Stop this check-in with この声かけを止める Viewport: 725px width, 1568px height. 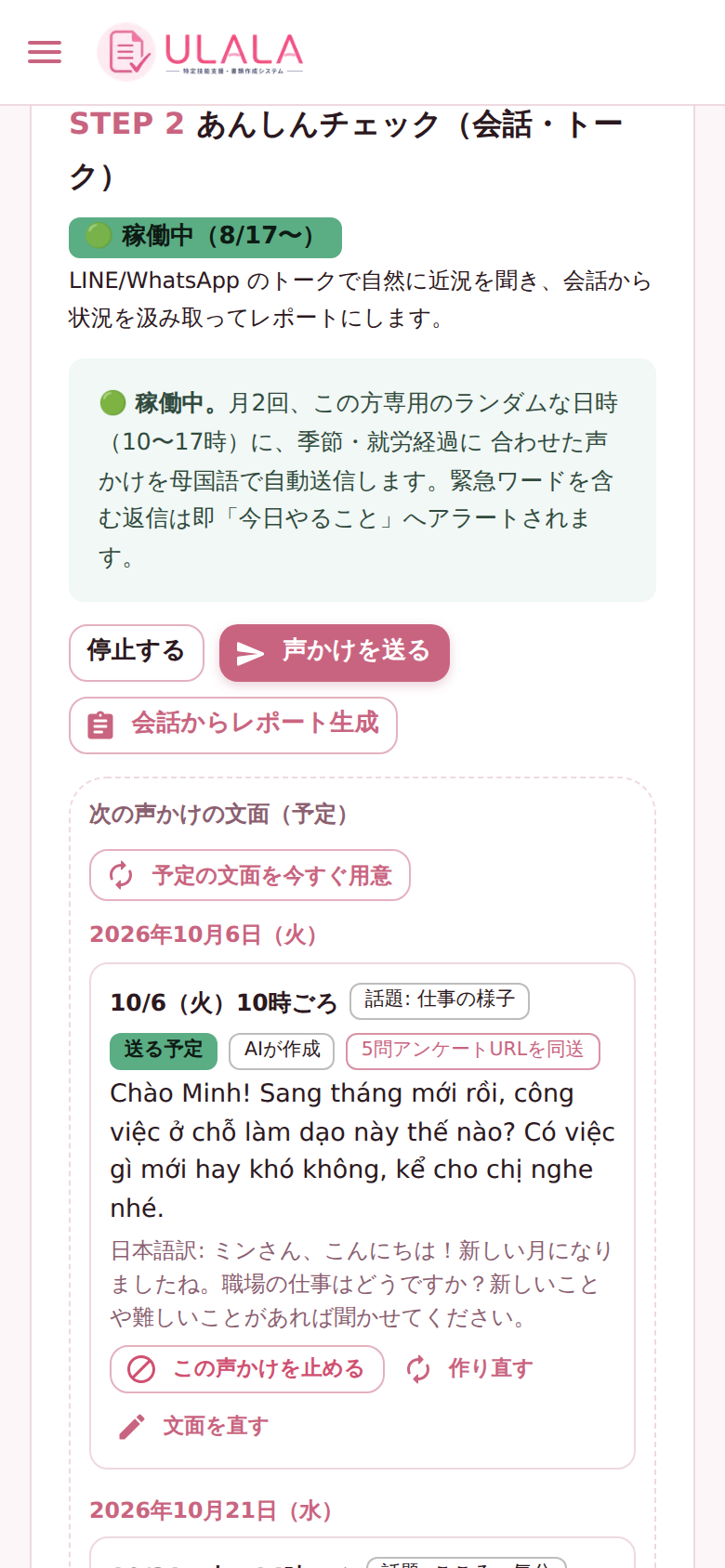(x=247, y=1369)
